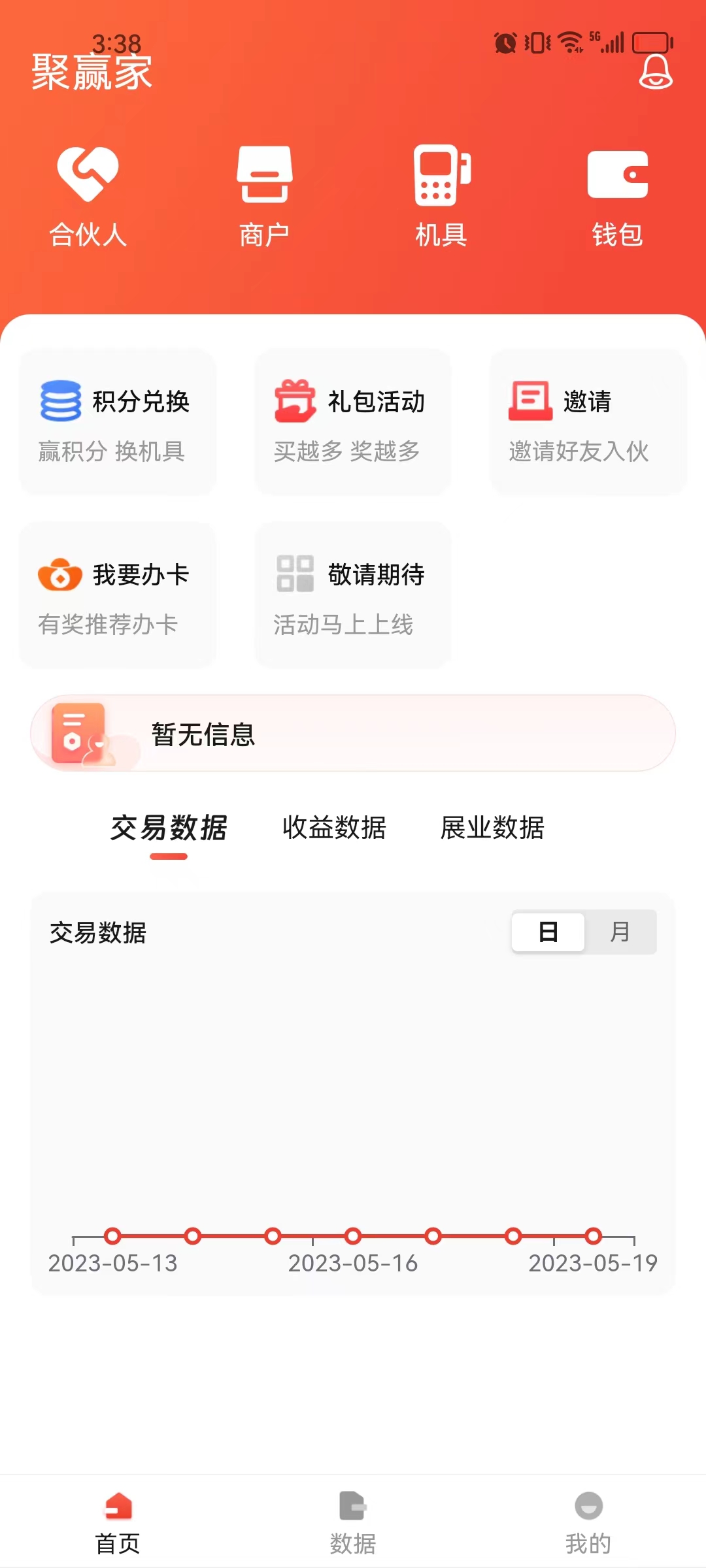Switch chart view to 月 monthly

point(621,932)
